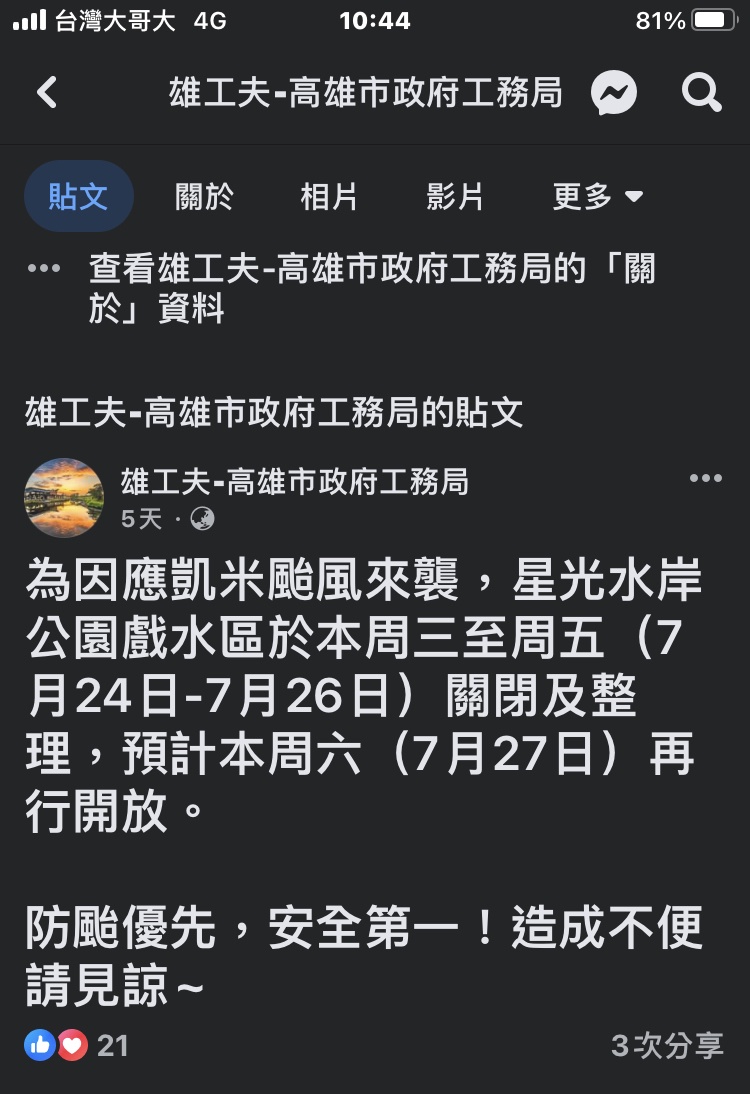See who shared via 3次分享
The width and height of the screenshot is (750, 1094).
click(x=667, y=1046)
